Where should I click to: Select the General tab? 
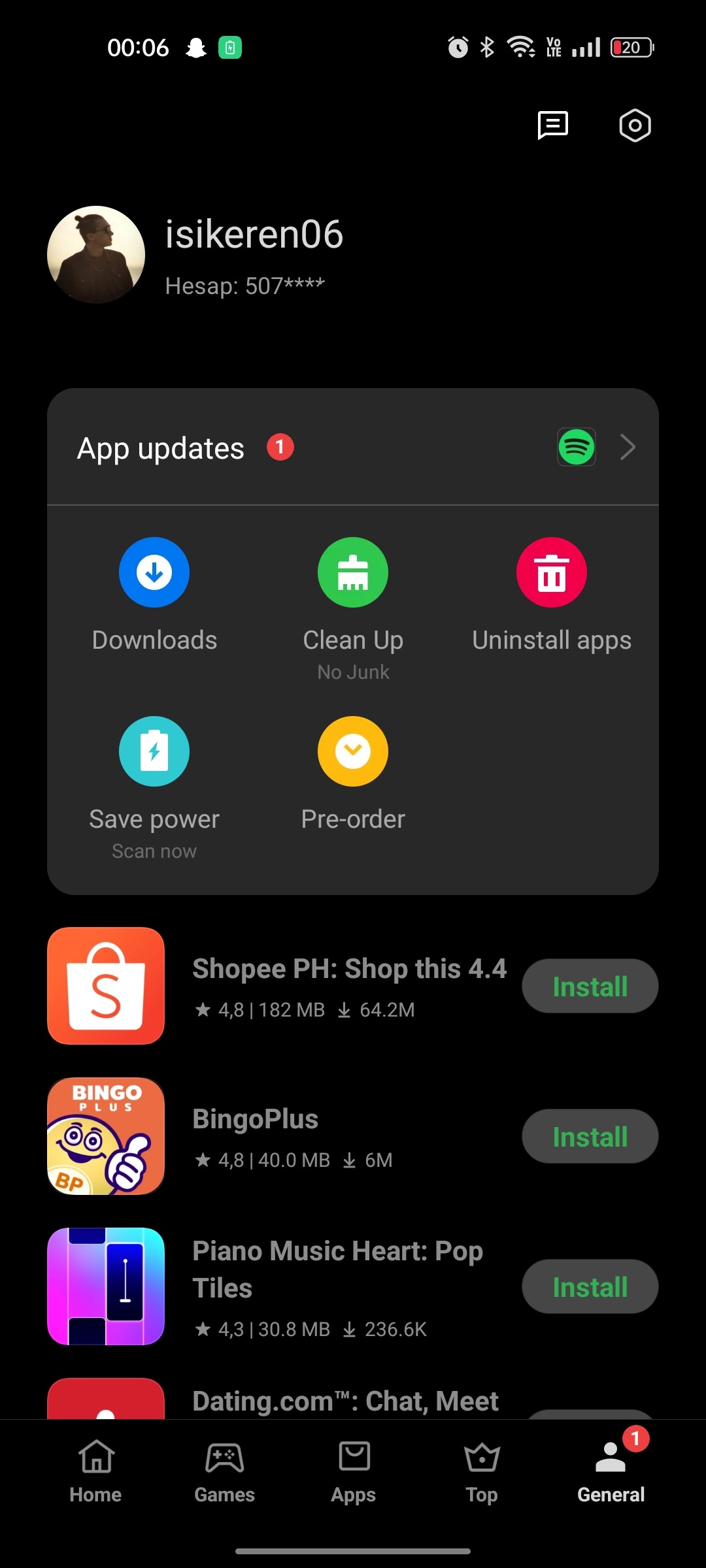(611, 1473)
